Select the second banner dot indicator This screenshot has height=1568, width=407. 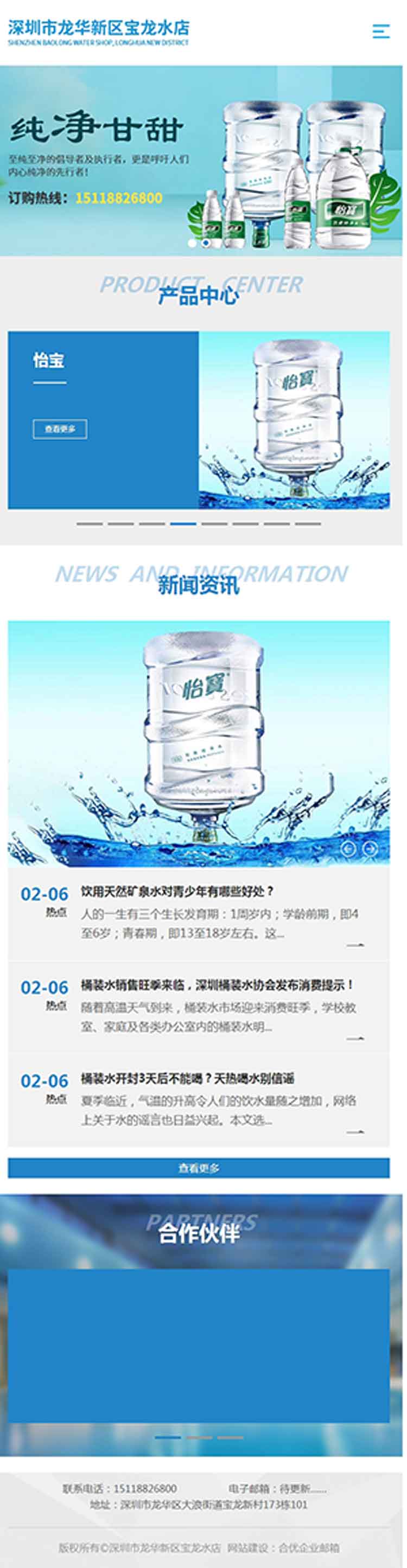[206, 243]
